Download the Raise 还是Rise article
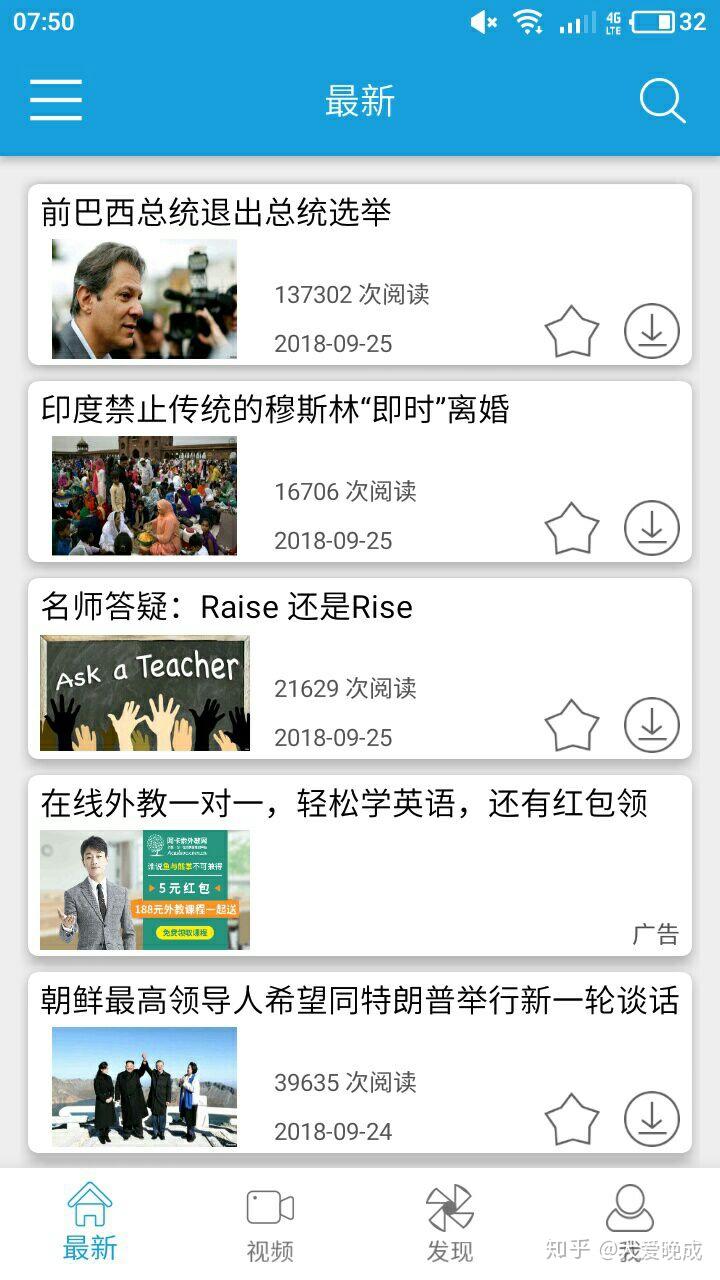 click(x=652, y=726)
